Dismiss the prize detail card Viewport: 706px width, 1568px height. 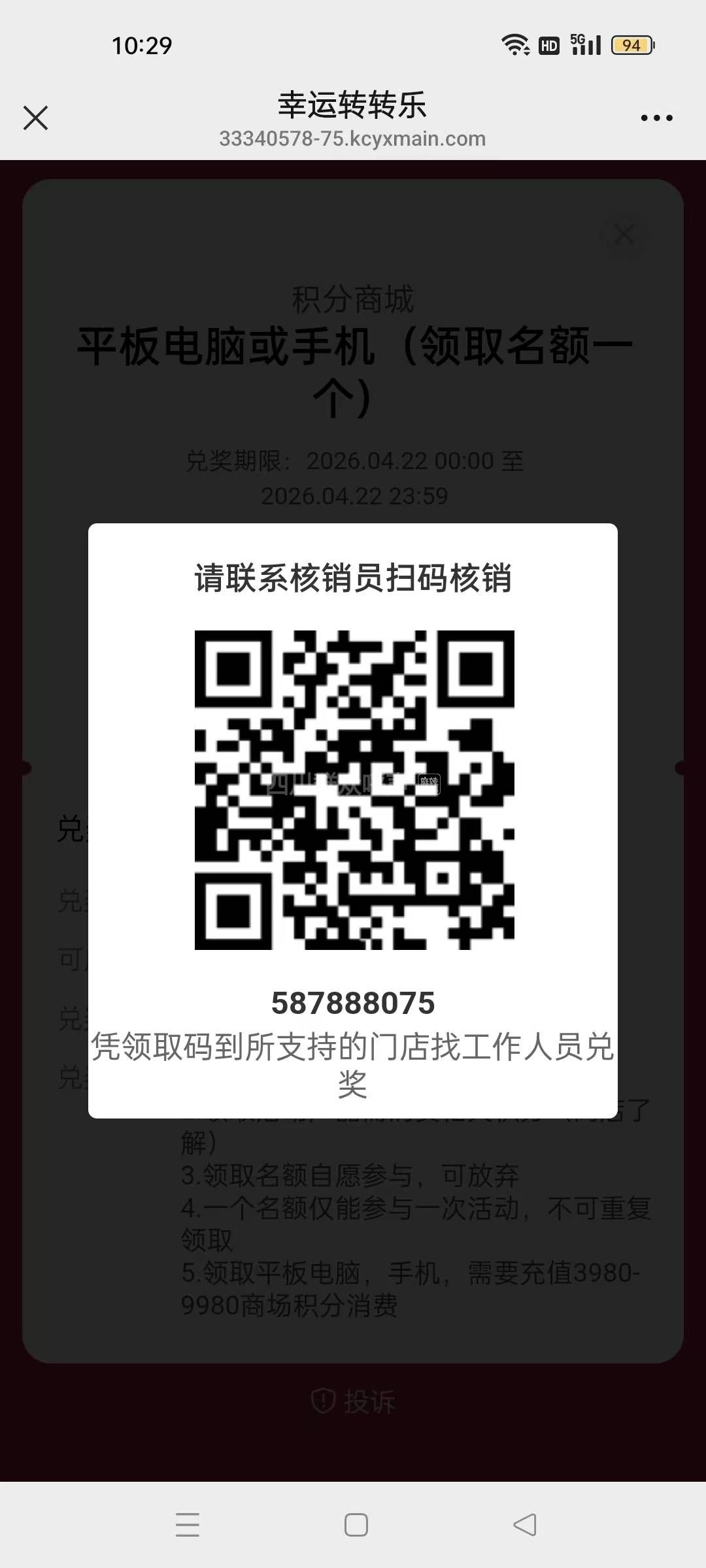click(624, 234)
